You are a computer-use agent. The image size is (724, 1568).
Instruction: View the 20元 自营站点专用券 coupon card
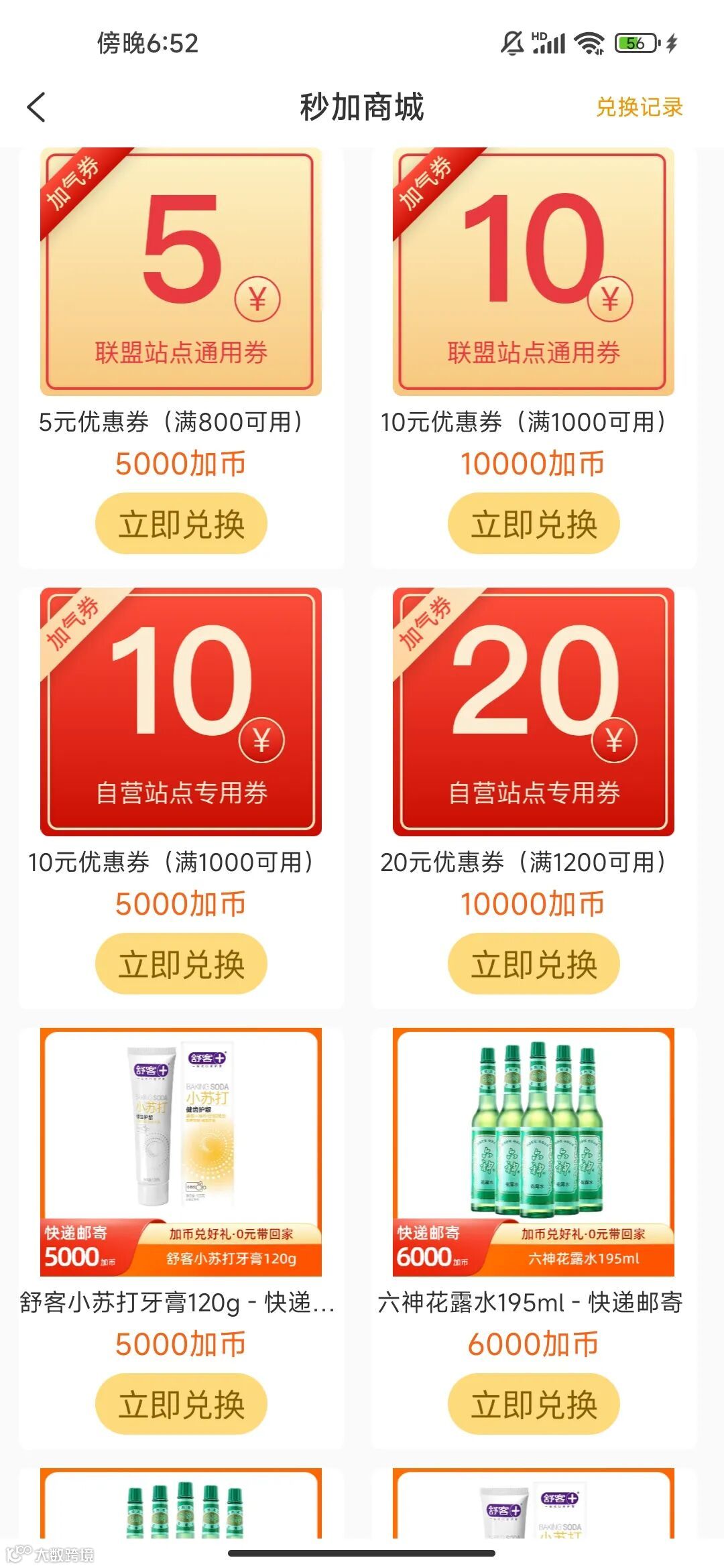coord(534,712)
